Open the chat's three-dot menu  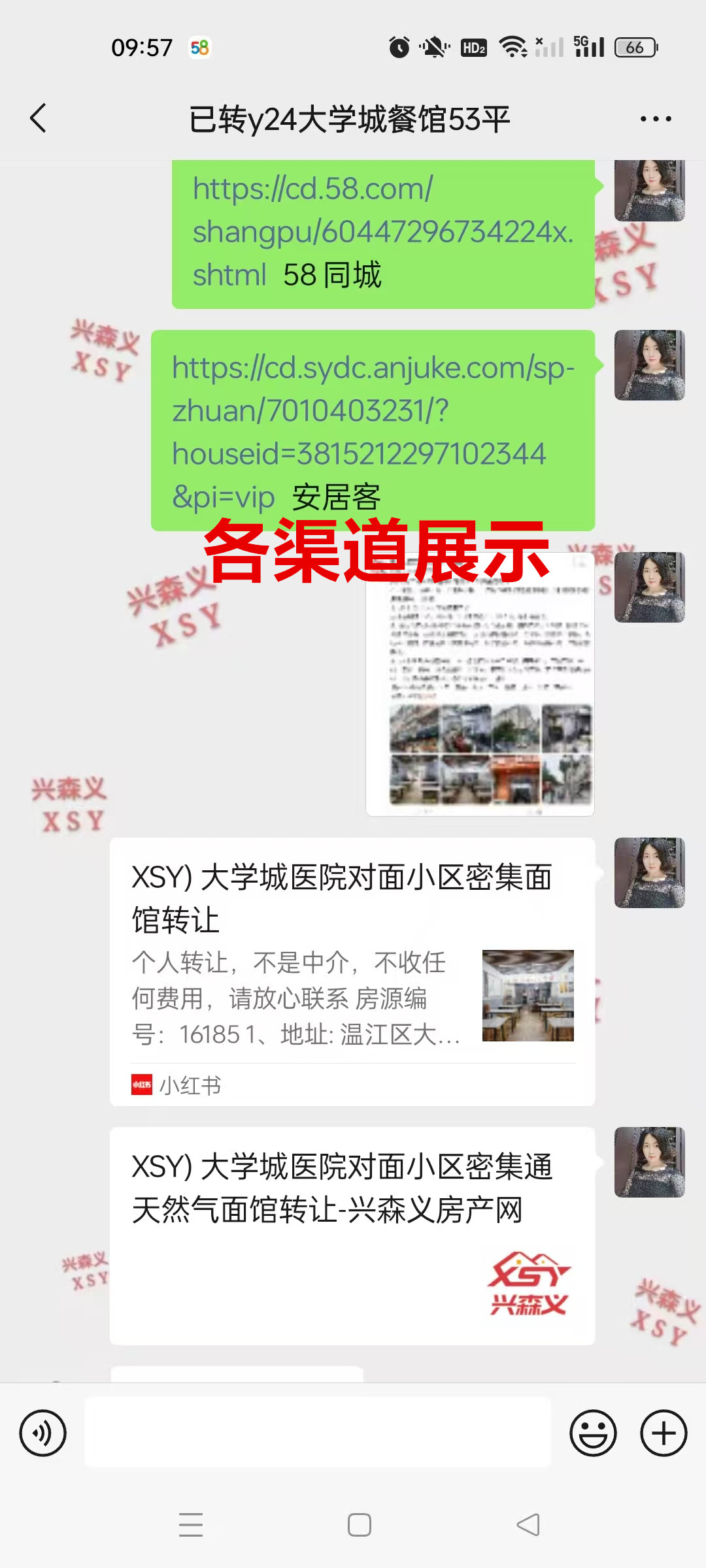[x=655, y=119]
